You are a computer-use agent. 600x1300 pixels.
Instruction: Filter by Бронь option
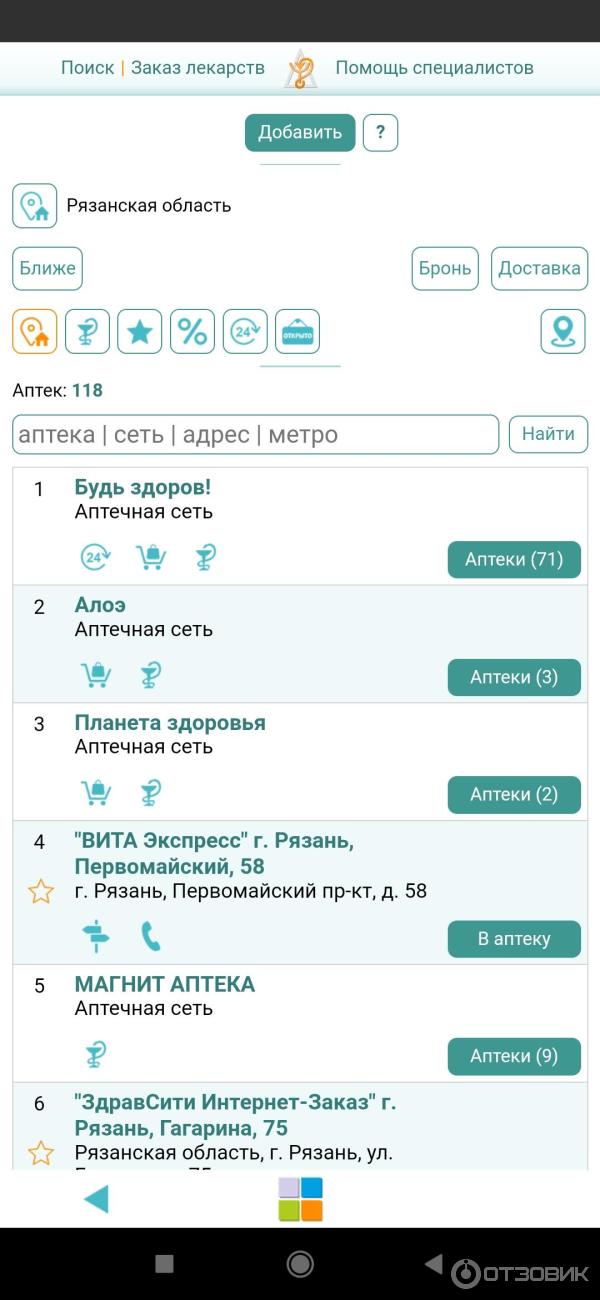(445, 269)
